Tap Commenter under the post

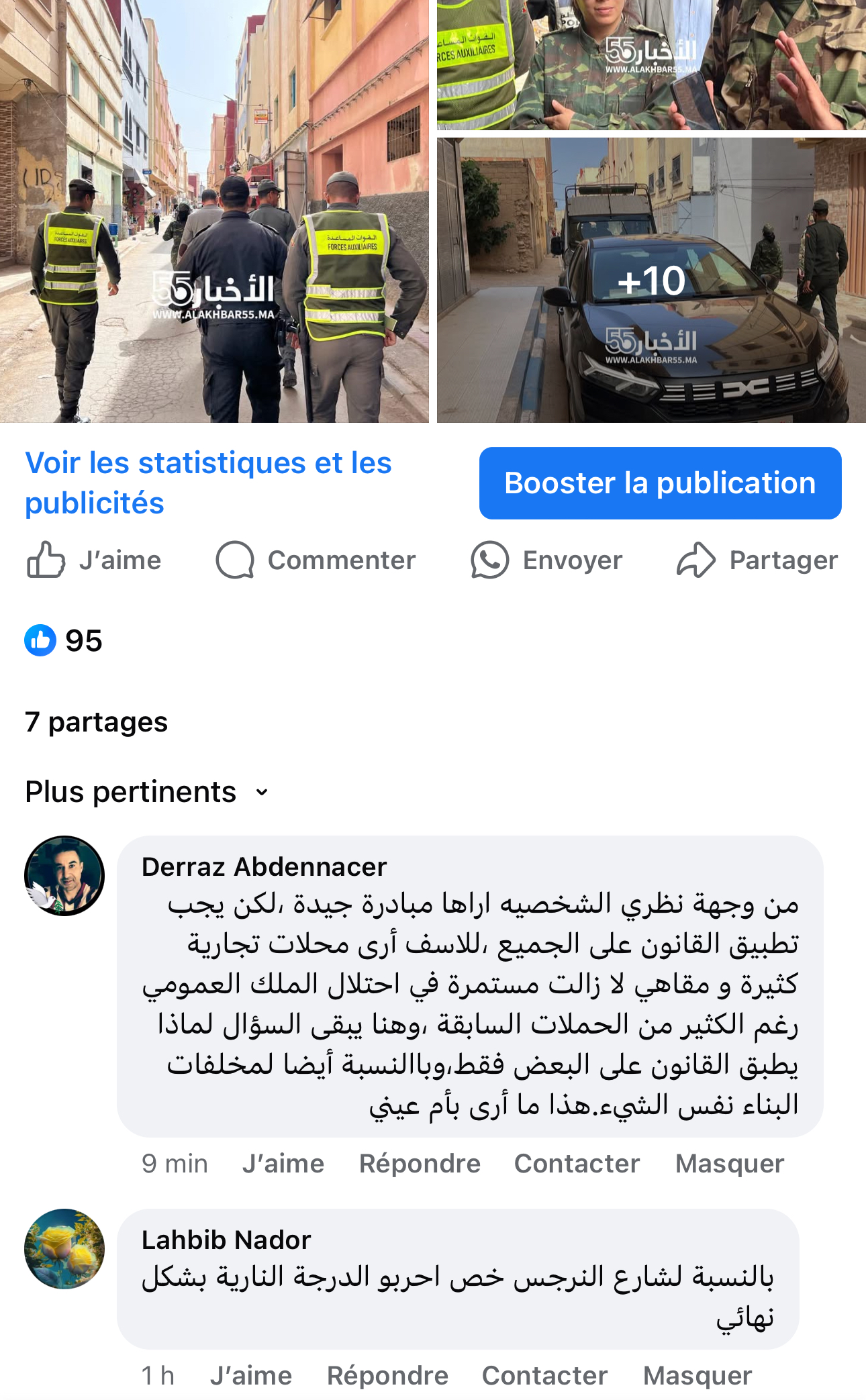(x=316, y=560)
